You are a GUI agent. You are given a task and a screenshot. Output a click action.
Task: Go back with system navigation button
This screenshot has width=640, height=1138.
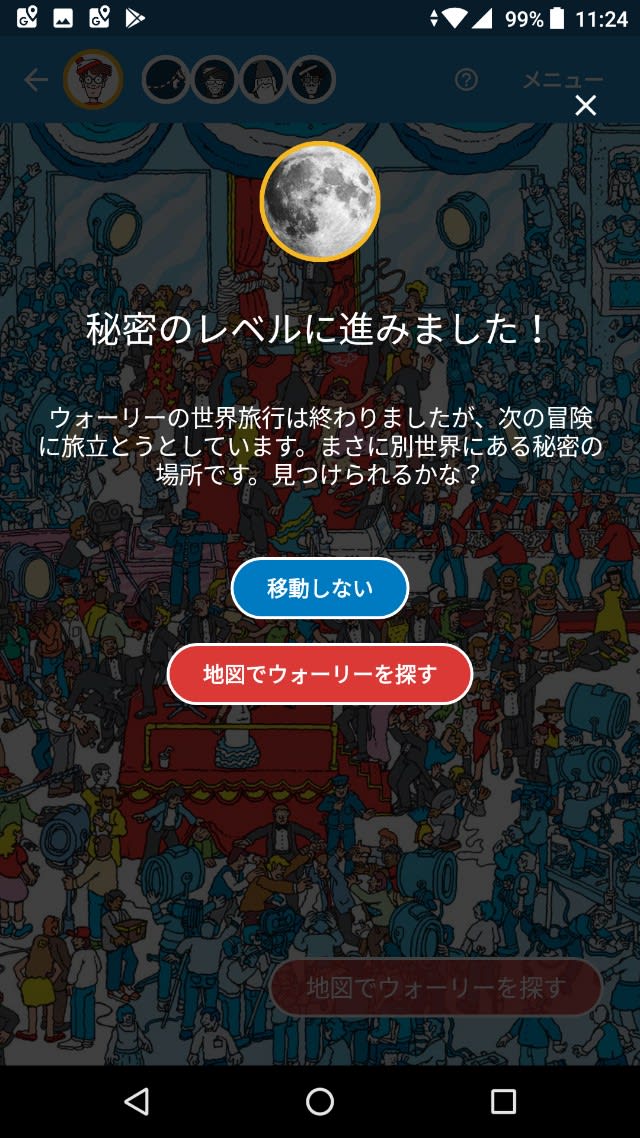tap(137, 1101)
